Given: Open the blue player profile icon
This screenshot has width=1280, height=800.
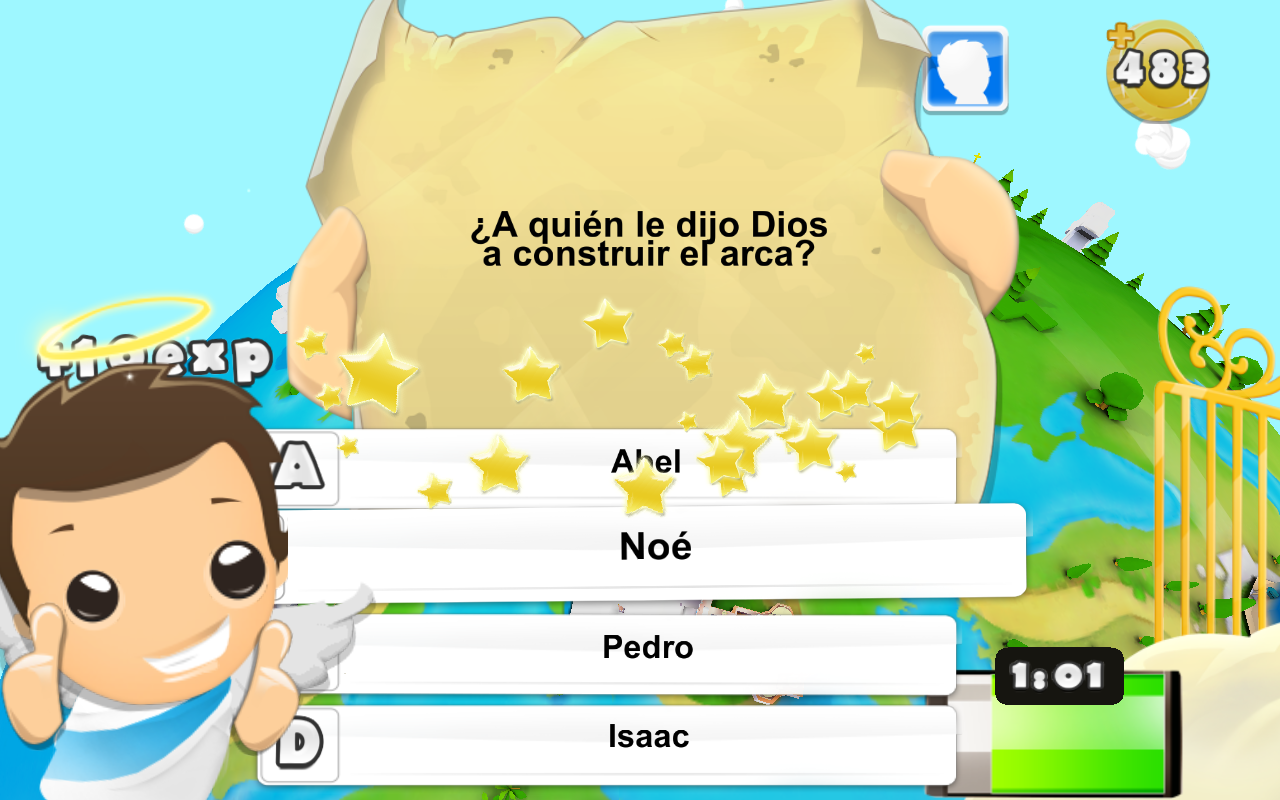Looking at the screenshot, I should [964, 68].
